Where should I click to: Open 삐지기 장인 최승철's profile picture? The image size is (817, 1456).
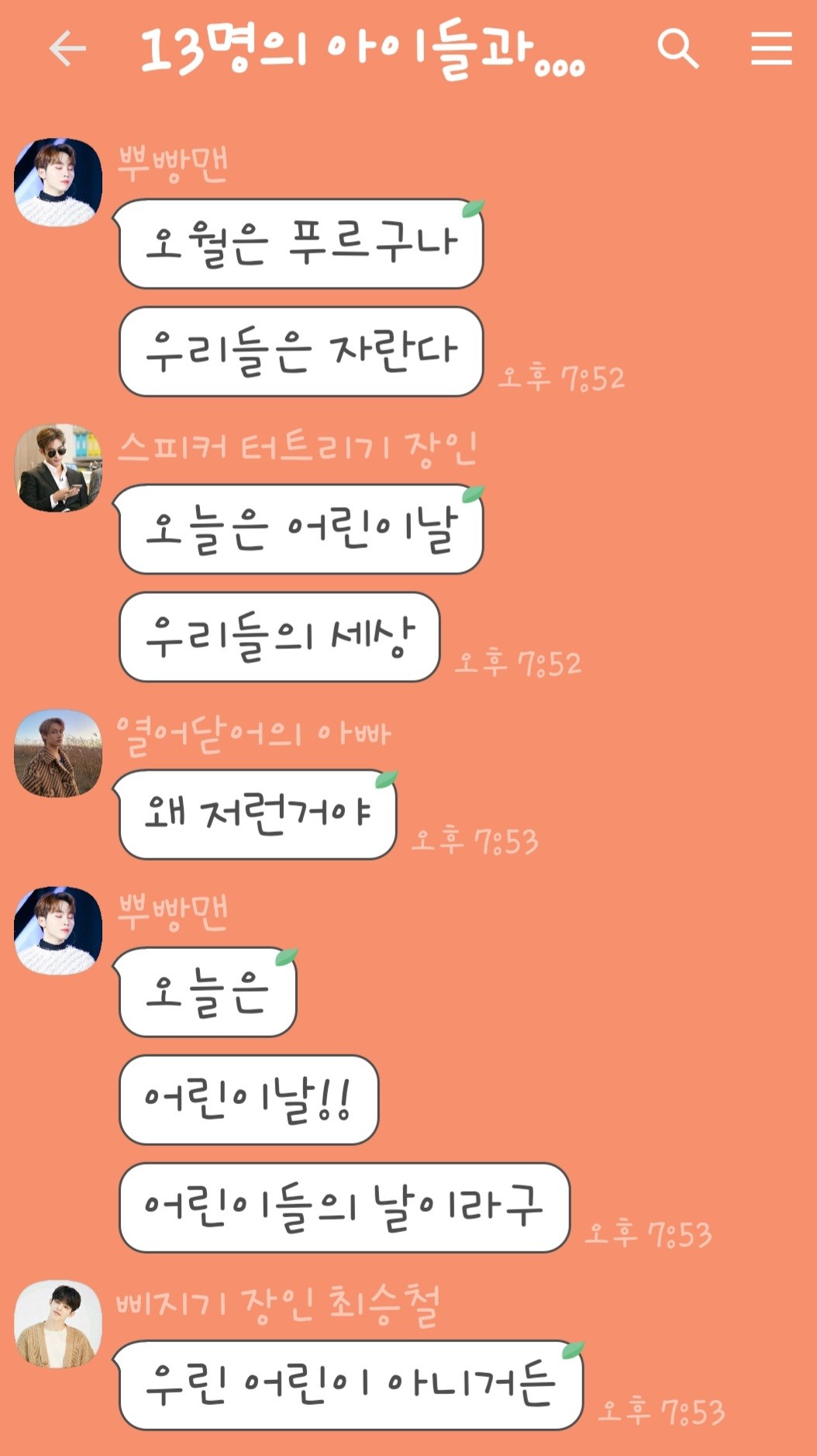58,1324
